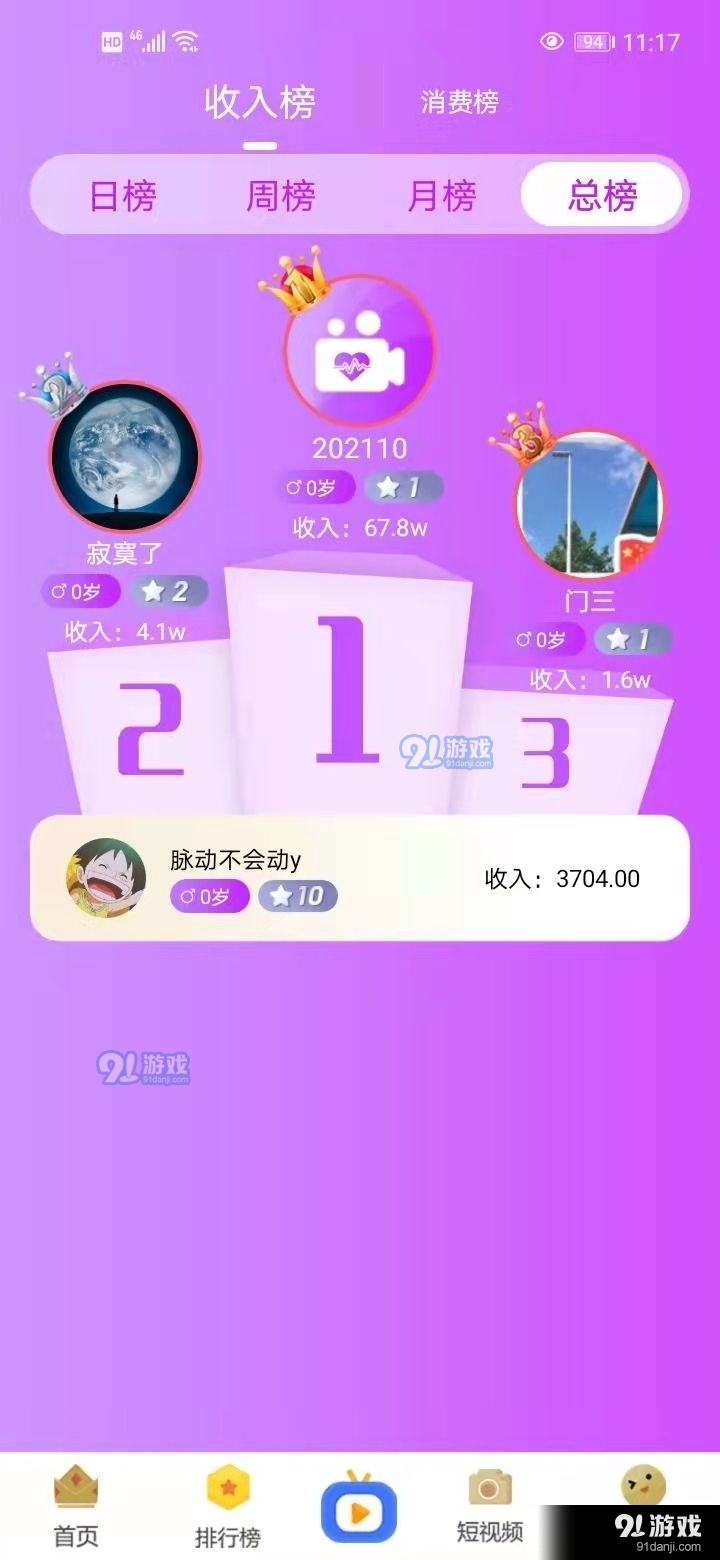Screen dimensions: 720x1560
Task: Click the battery indicator in the status bar
Action: (x=592, y=42)
